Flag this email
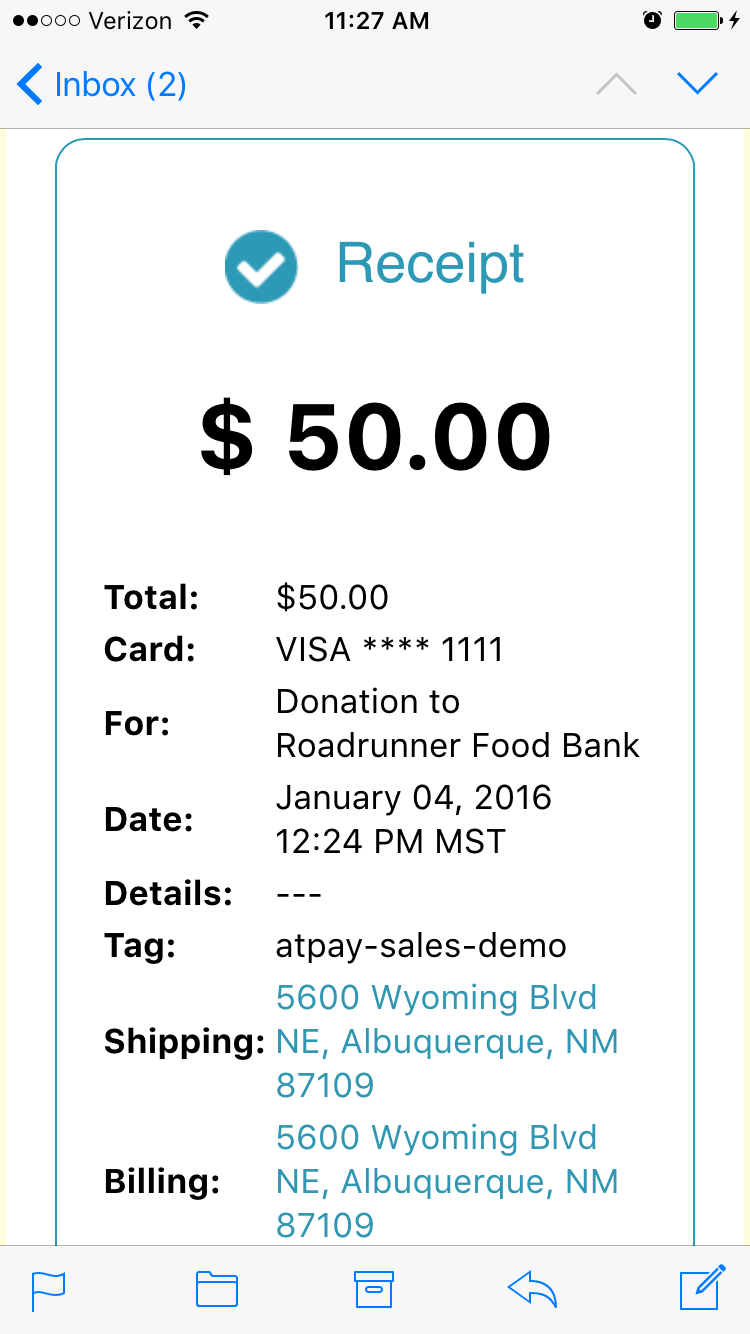Screen dimensions: 750x1334 48,1290
